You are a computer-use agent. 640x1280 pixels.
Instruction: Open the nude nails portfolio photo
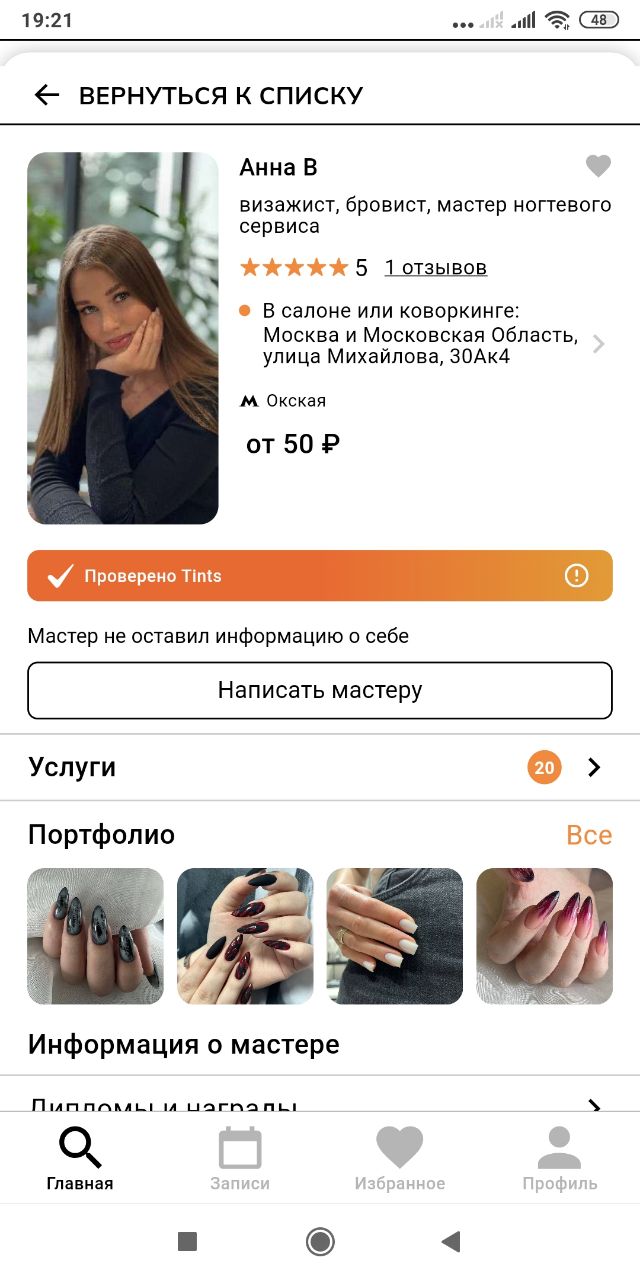395,936
